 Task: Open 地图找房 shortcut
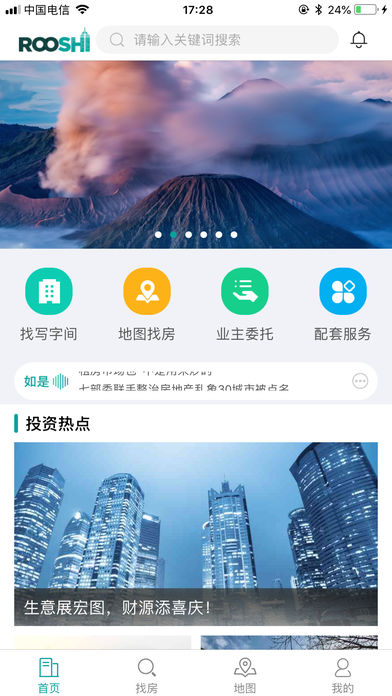click(147, 304)
